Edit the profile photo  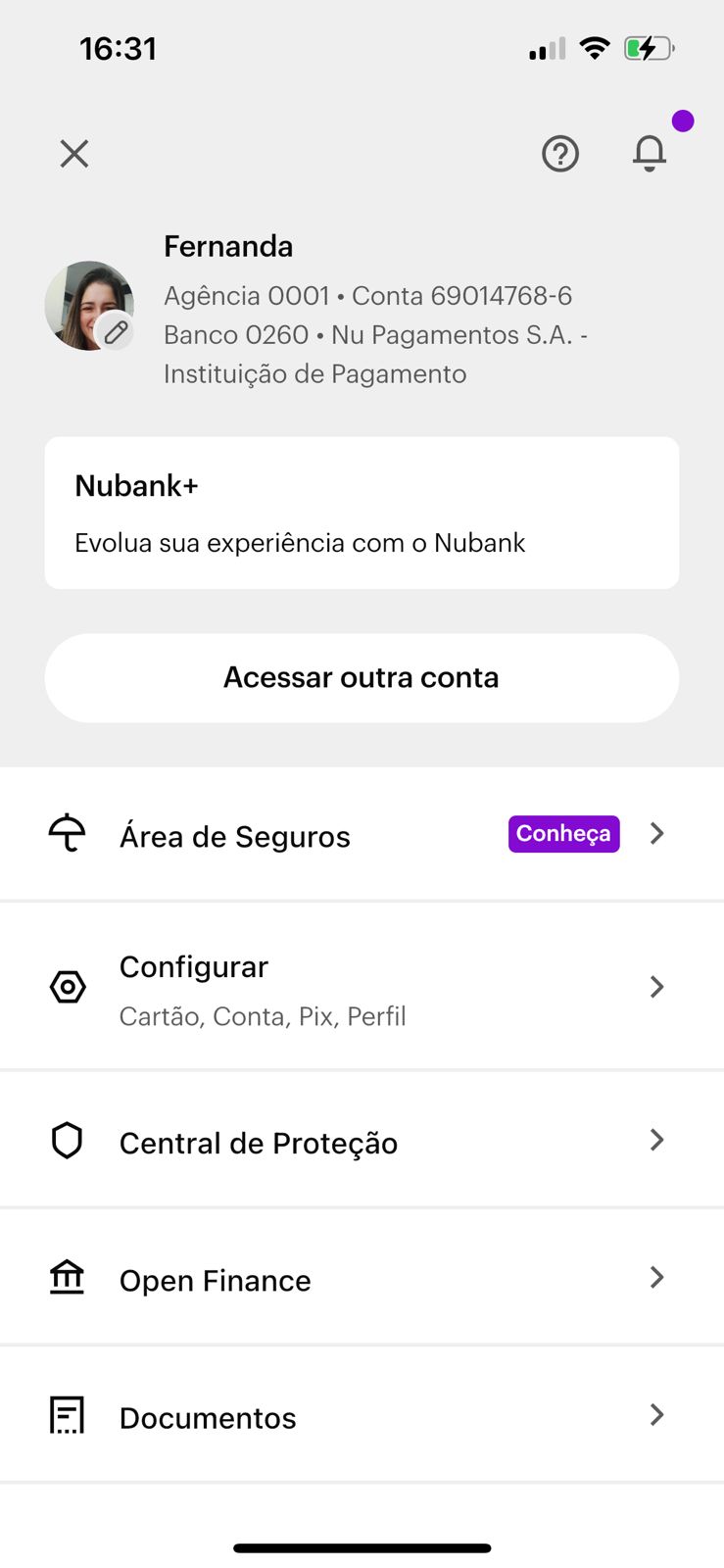[x=116, y=332]
